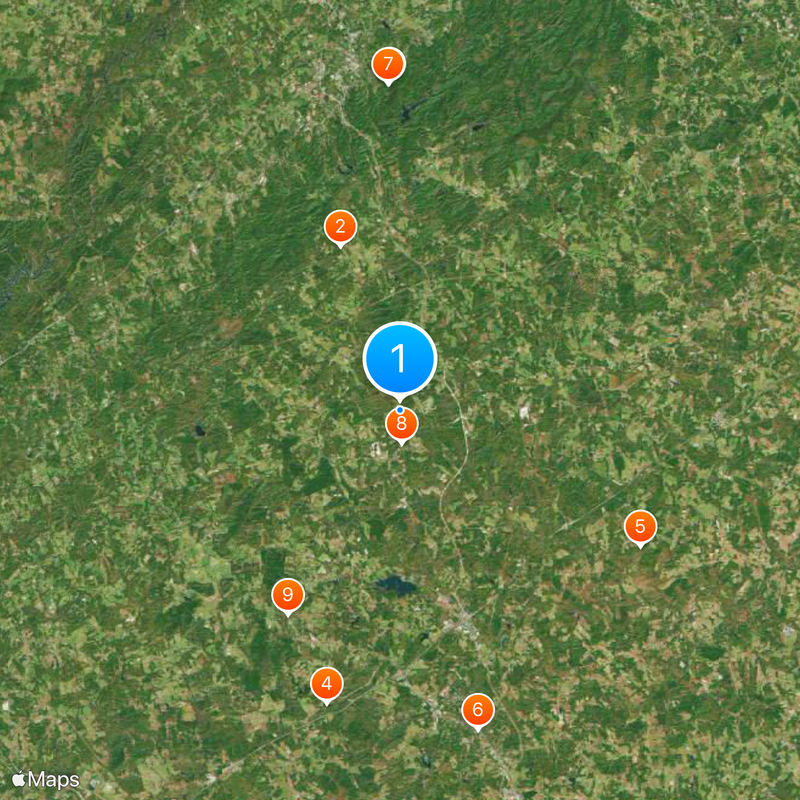Screen dimensions: 800x800
Task: Select the orange pin numbered 8
Action: tap(401, 426)
